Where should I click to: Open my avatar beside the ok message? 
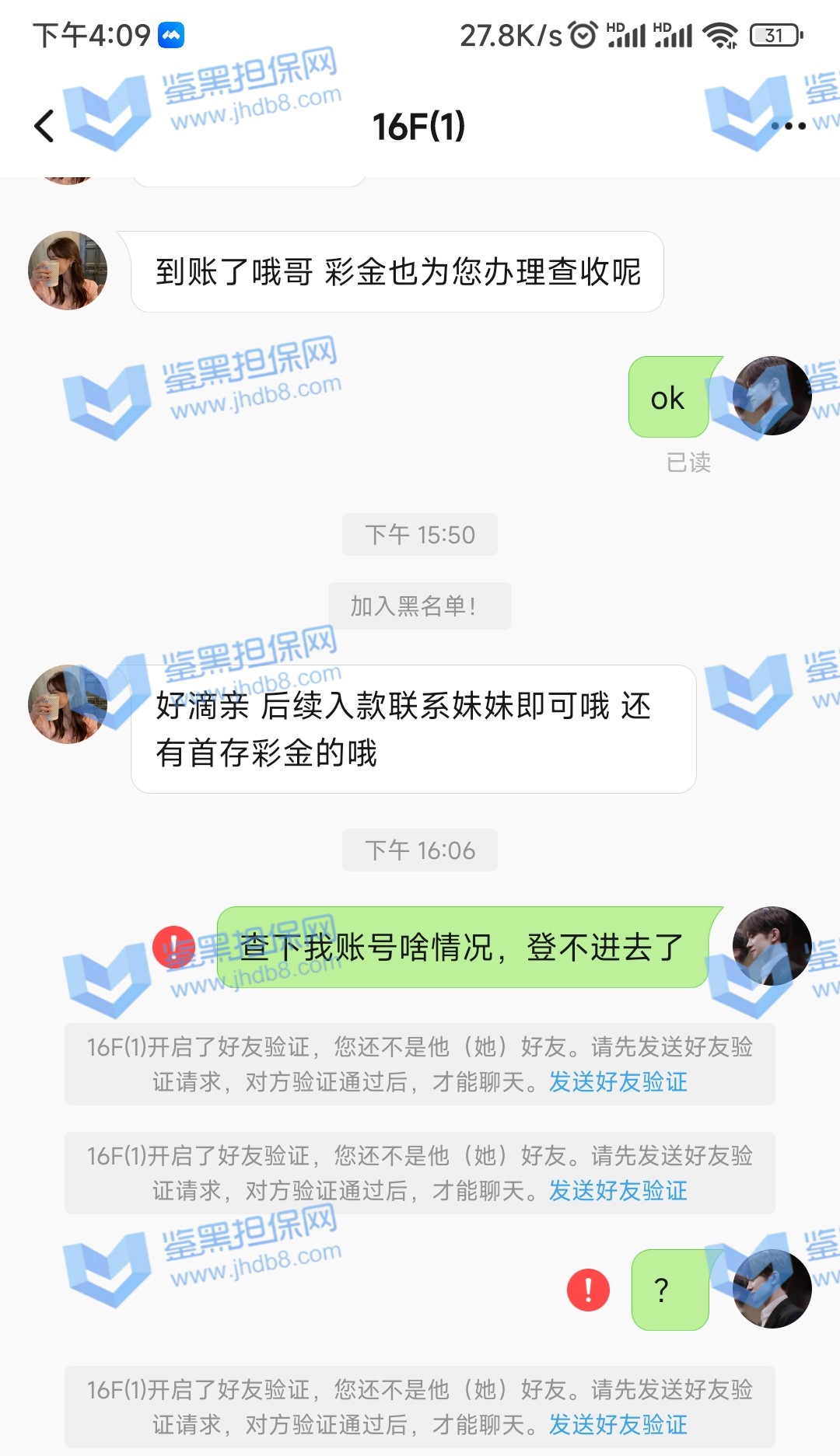[x=772, y=396]
